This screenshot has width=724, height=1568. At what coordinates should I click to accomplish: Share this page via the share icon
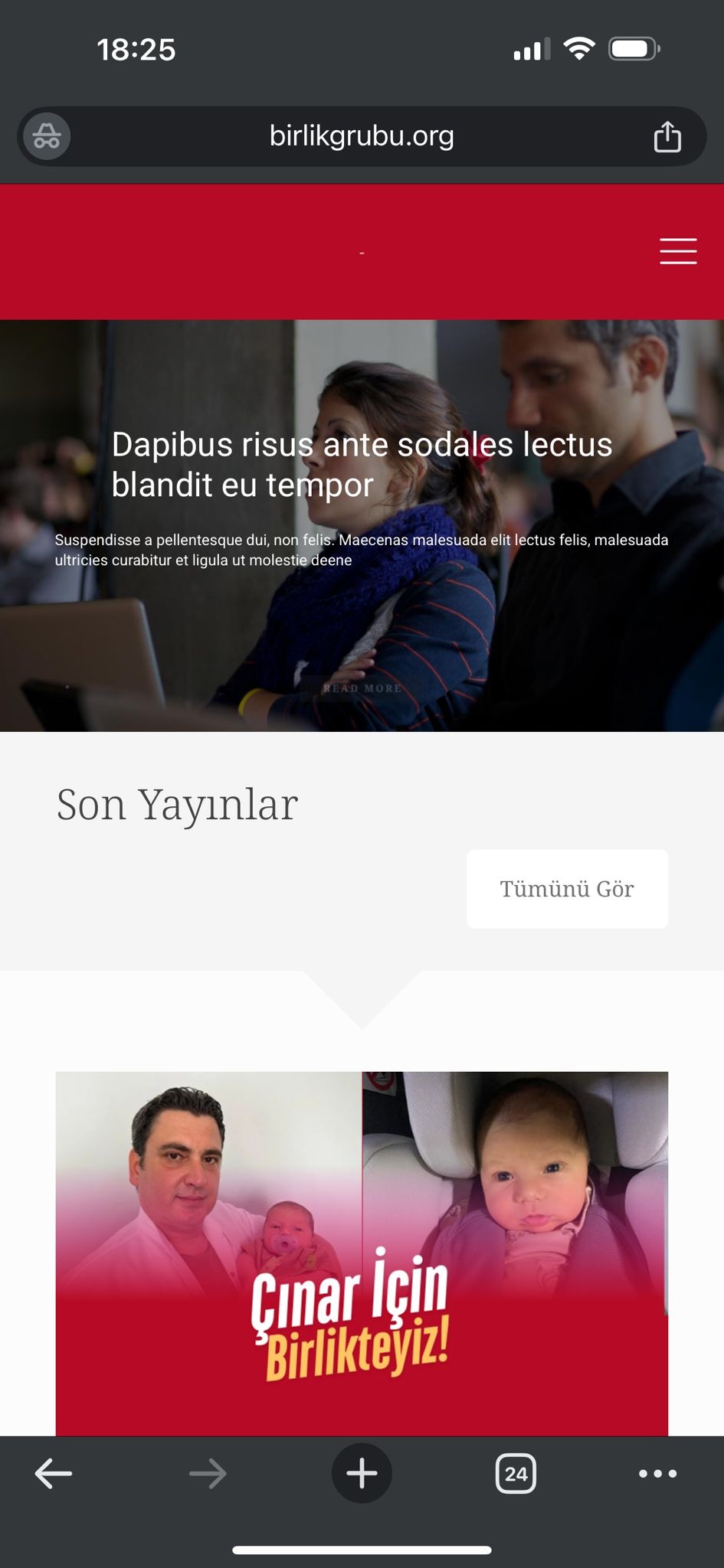[667, 136]
